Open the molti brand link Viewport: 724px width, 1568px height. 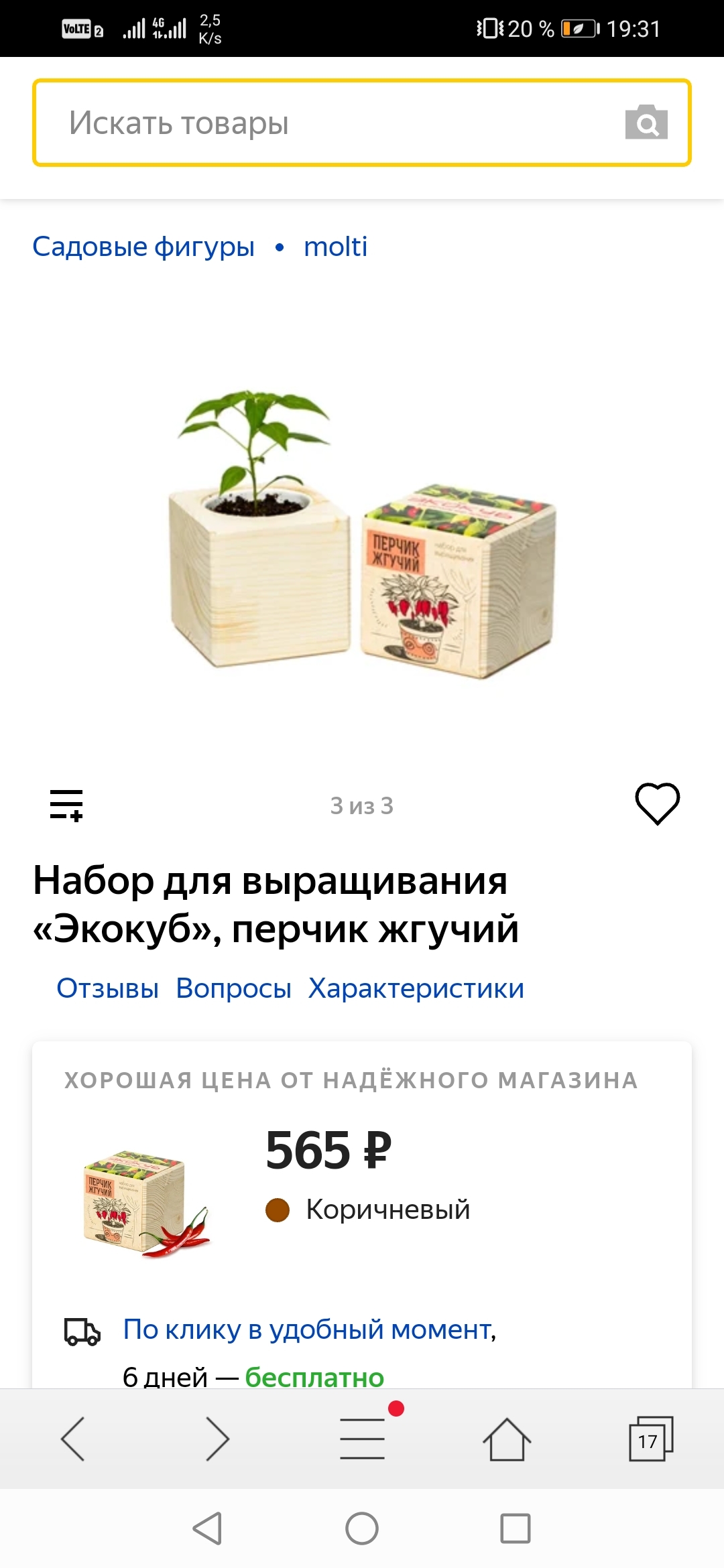[335, 247]
